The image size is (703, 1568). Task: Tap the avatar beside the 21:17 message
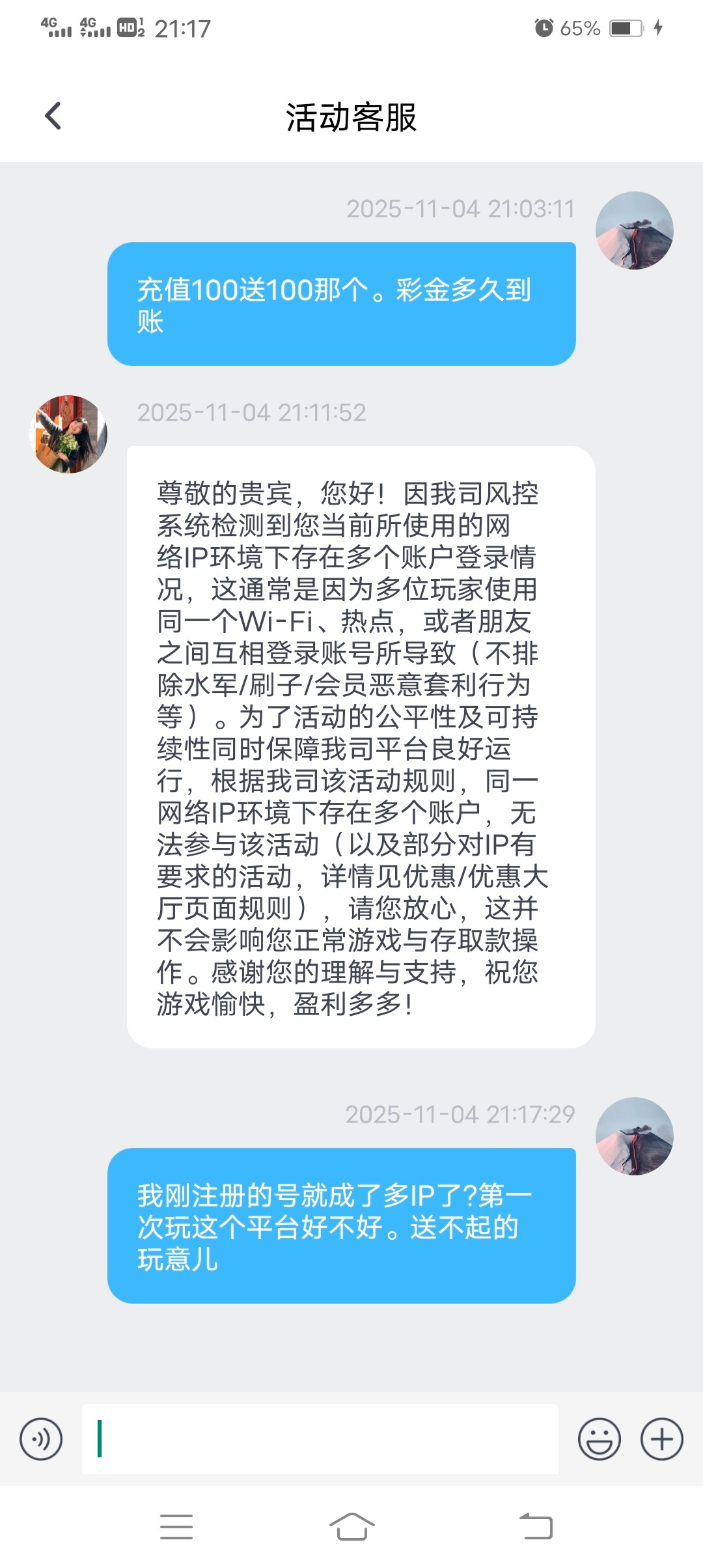coord(635,1136)
